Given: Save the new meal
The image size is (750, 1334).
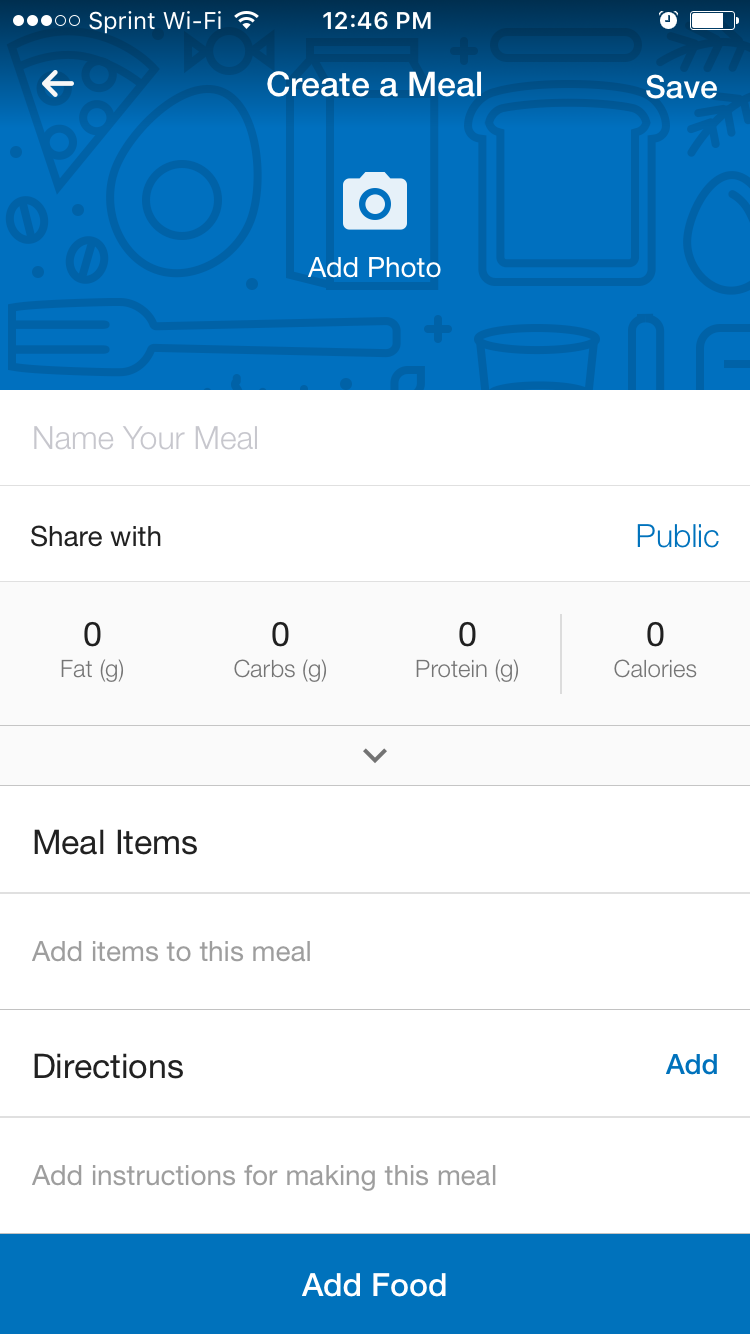Looking at the screenshot, I should (x=681, y=87).
